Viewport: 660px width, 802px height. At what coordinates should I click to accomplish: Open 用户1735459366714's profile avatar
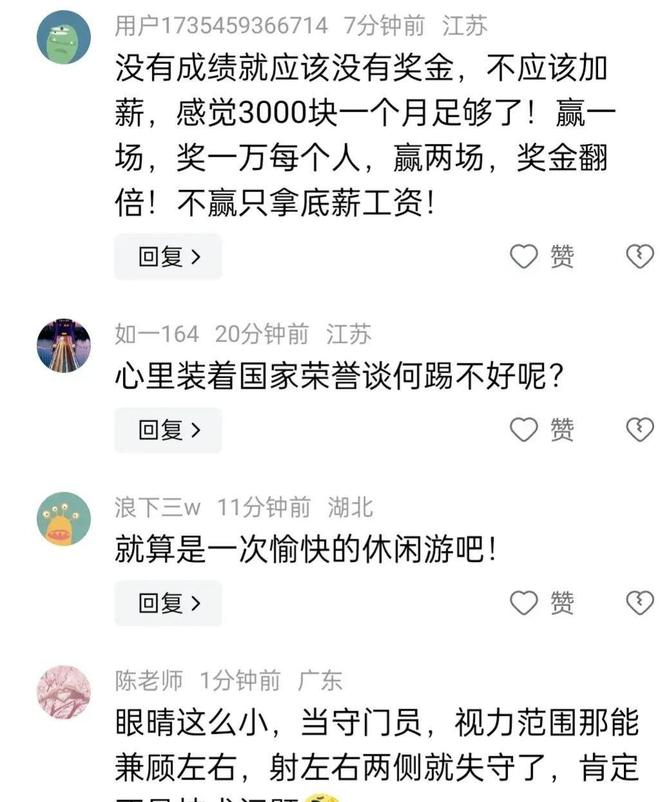(x=64, y=41)
